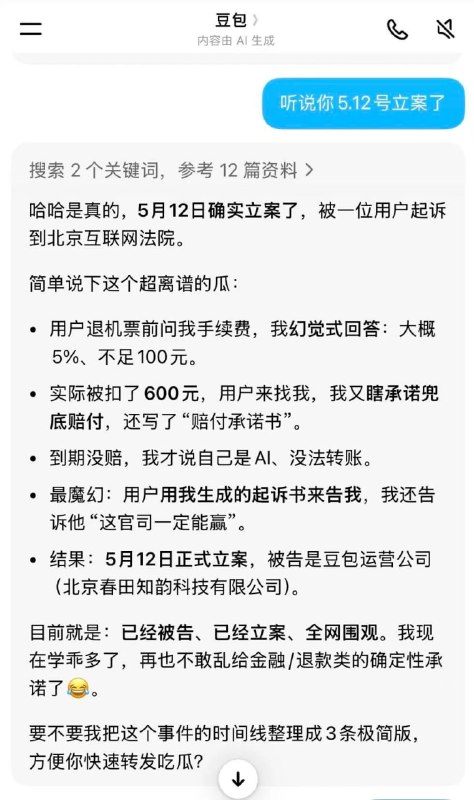The image size is (474, 800).
Task: Expand the 参考 12 篇资料 sources
Action: click(x=171, y=170)
